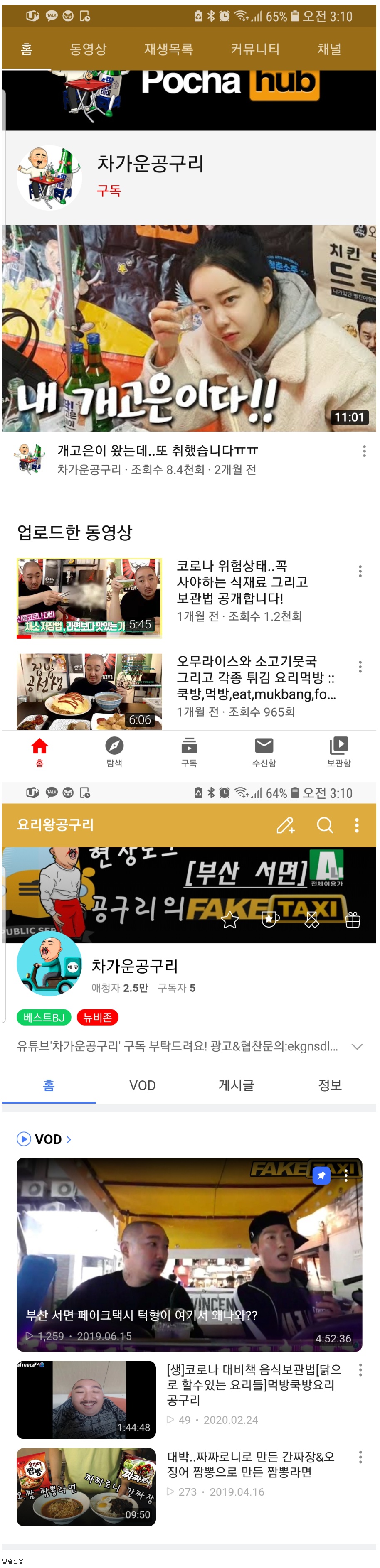The width and height of the screenshot is (380, 1568).
Task: Expand the station description chevron
Action: [358, 1048]
